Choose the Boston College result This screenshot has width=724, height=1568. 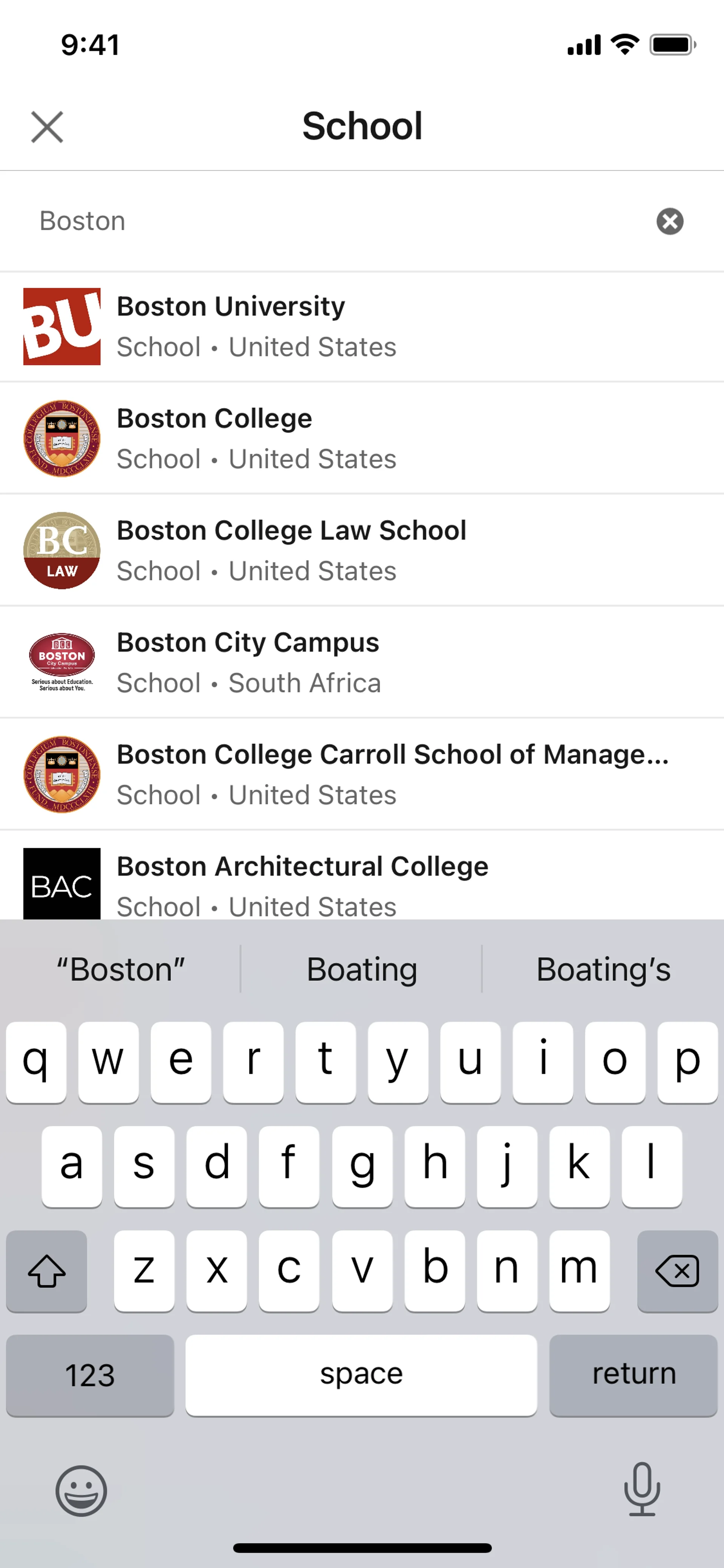[362, 439]
